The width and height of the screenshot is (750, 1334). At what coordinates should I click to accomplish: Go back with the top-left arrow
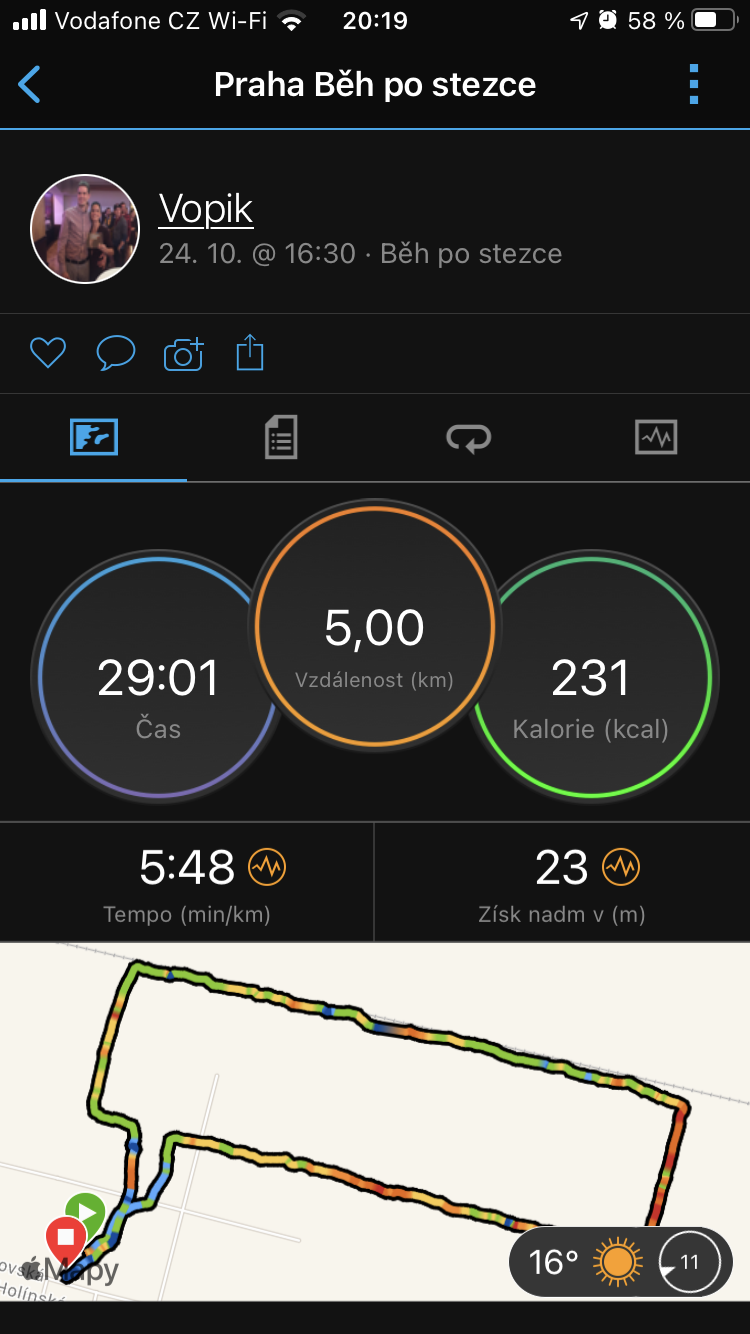pos(30,85)
